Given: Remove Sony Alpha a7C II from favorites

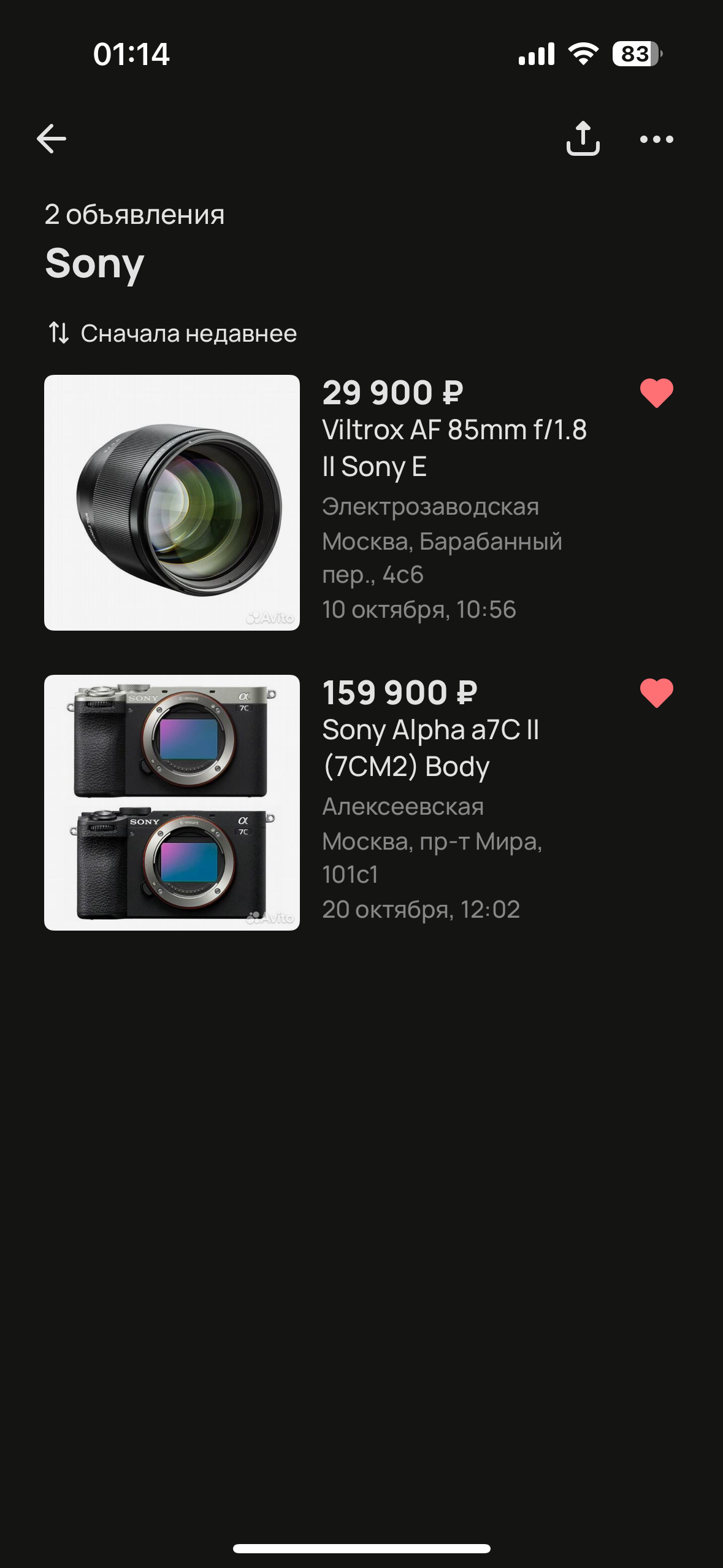Looking at the screenshot, I should click(x=656, y=693).
